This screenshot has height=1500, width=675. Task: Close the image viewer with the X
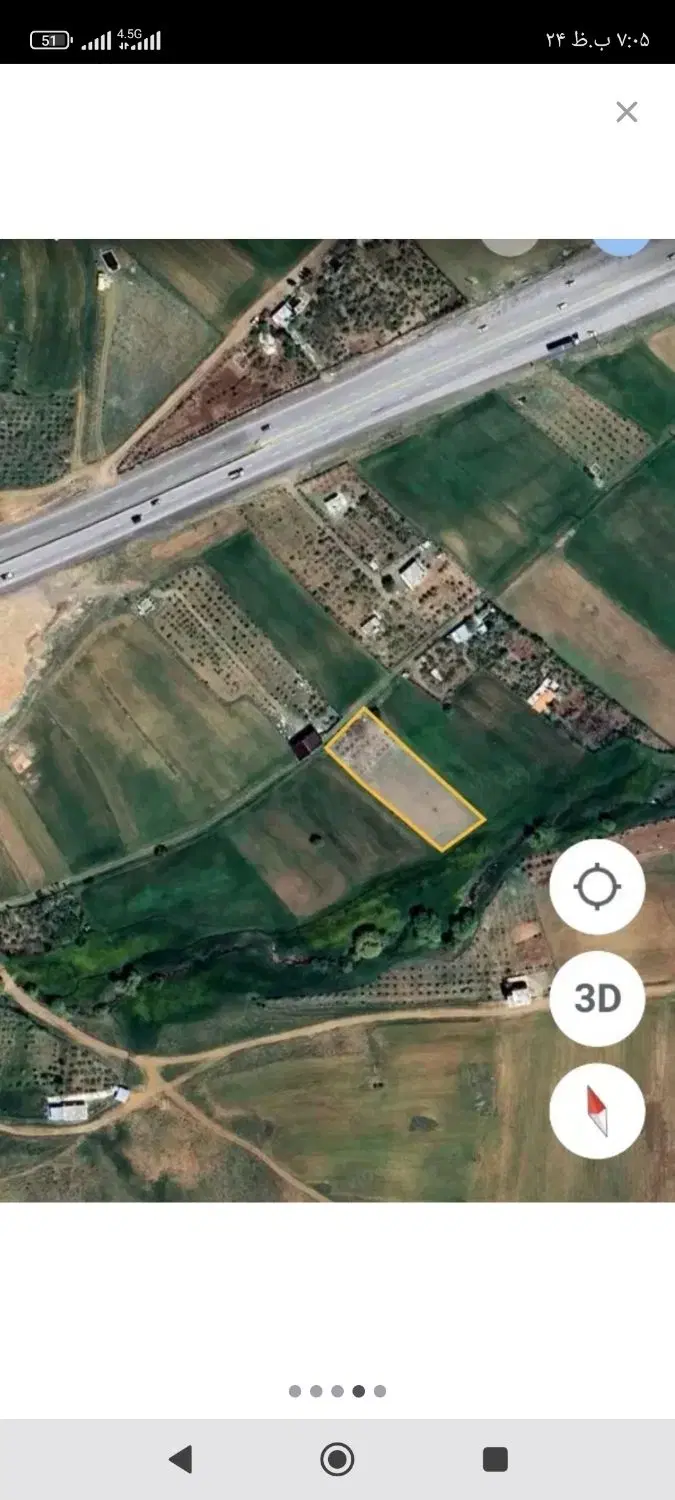(627, 112)
